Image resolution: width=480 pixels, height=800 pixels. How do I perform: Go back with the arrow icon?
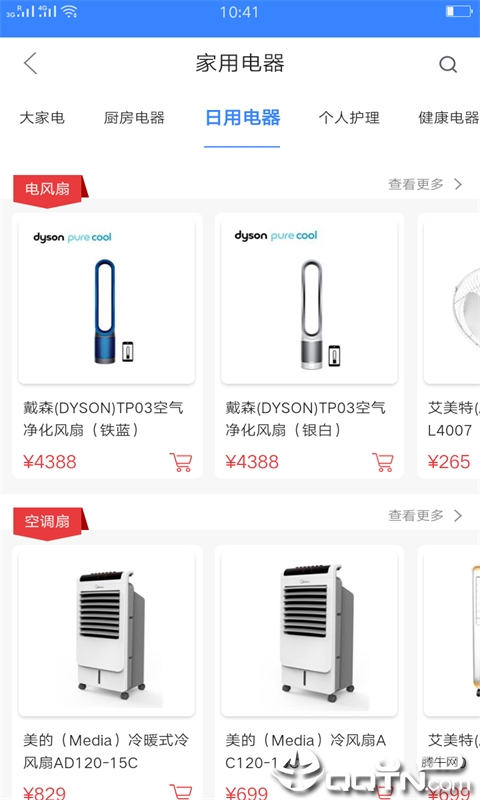pyautogui.click(x=31, y=64)
